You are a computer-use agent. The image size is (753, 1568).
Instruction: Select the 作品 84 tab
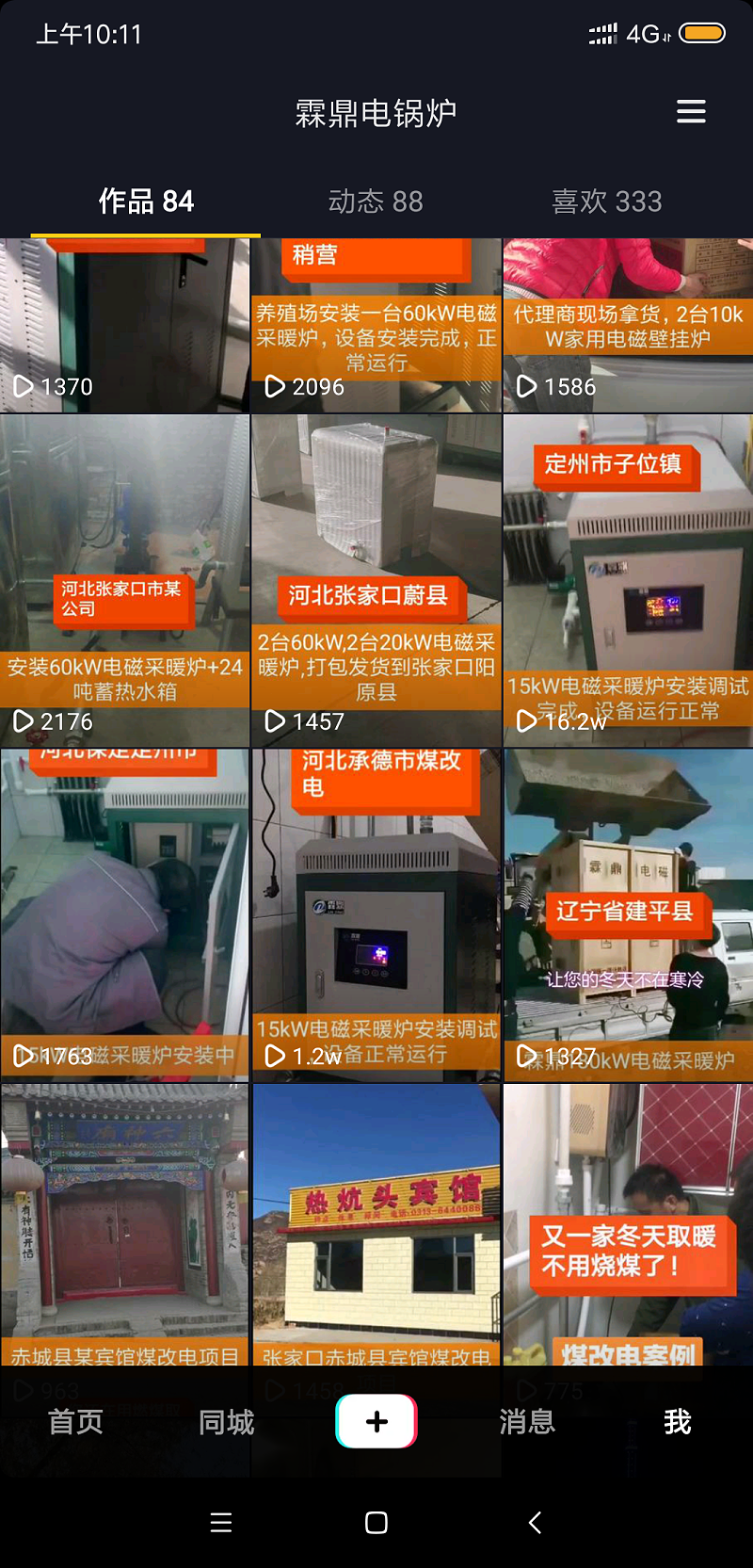[146, 202]
